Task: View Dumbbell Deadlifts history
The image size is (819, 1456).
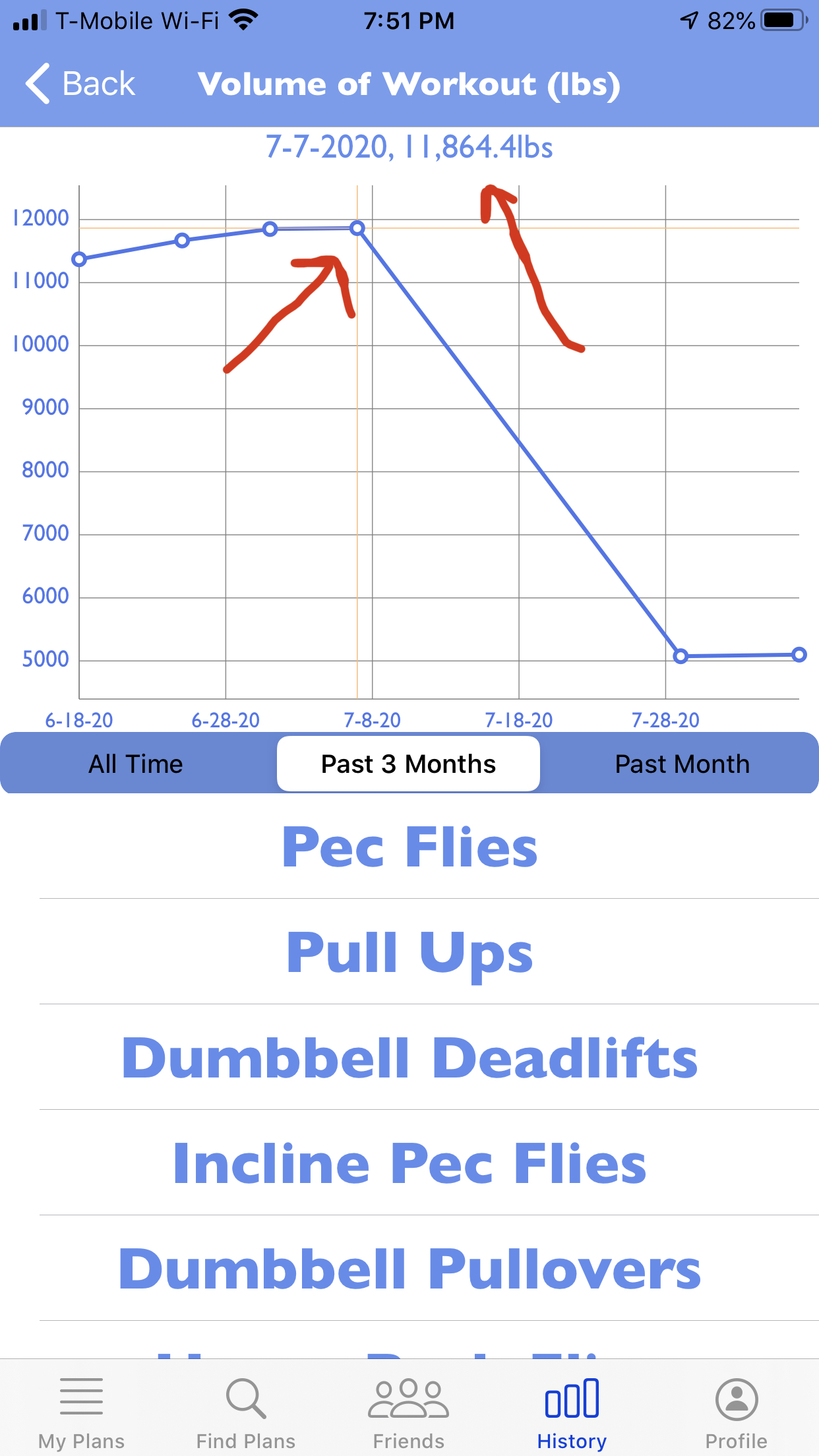Action: coord(409,1058)
